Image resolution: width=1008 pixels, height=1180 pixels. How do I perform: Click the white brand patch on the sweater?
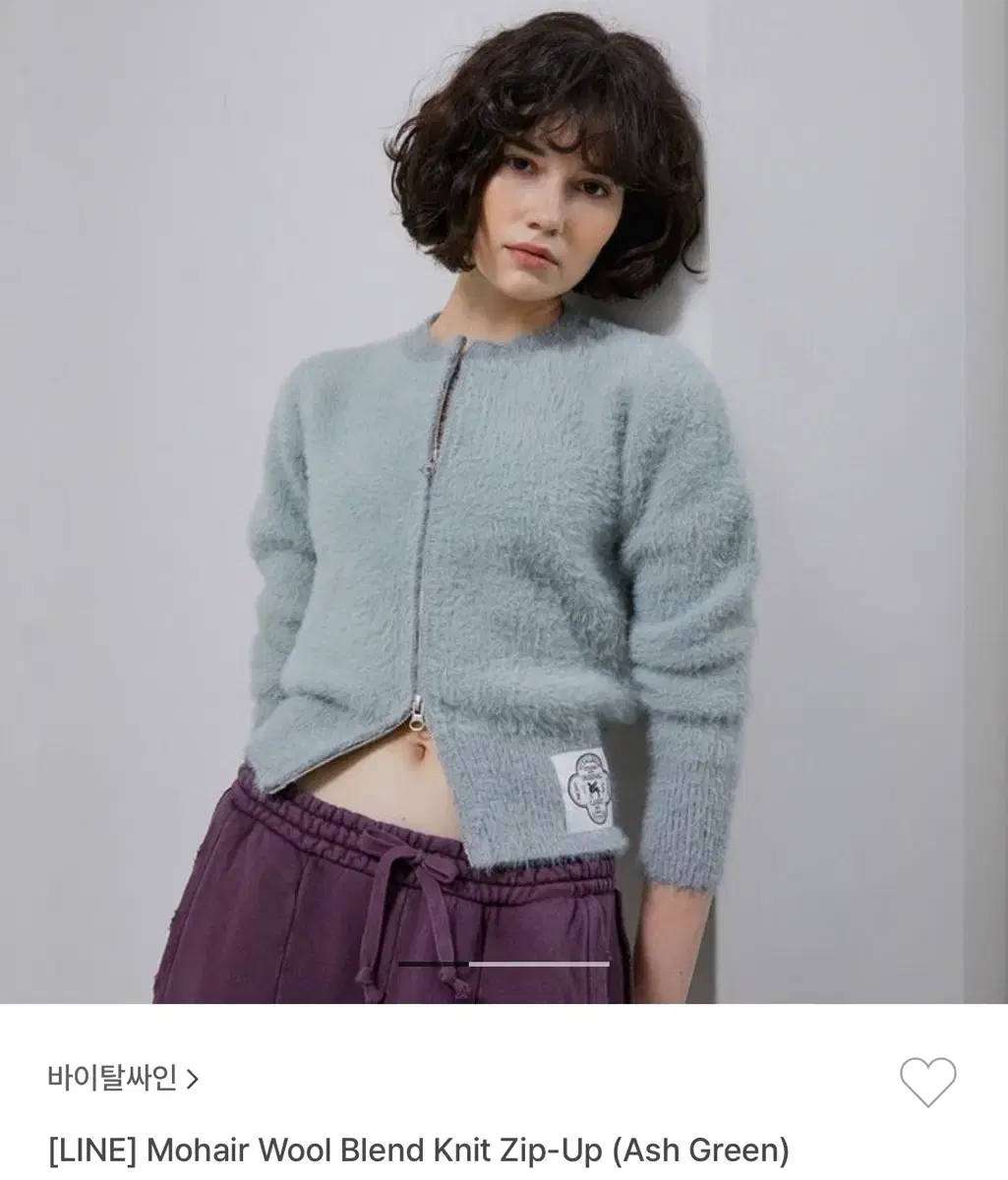point(584,787)
